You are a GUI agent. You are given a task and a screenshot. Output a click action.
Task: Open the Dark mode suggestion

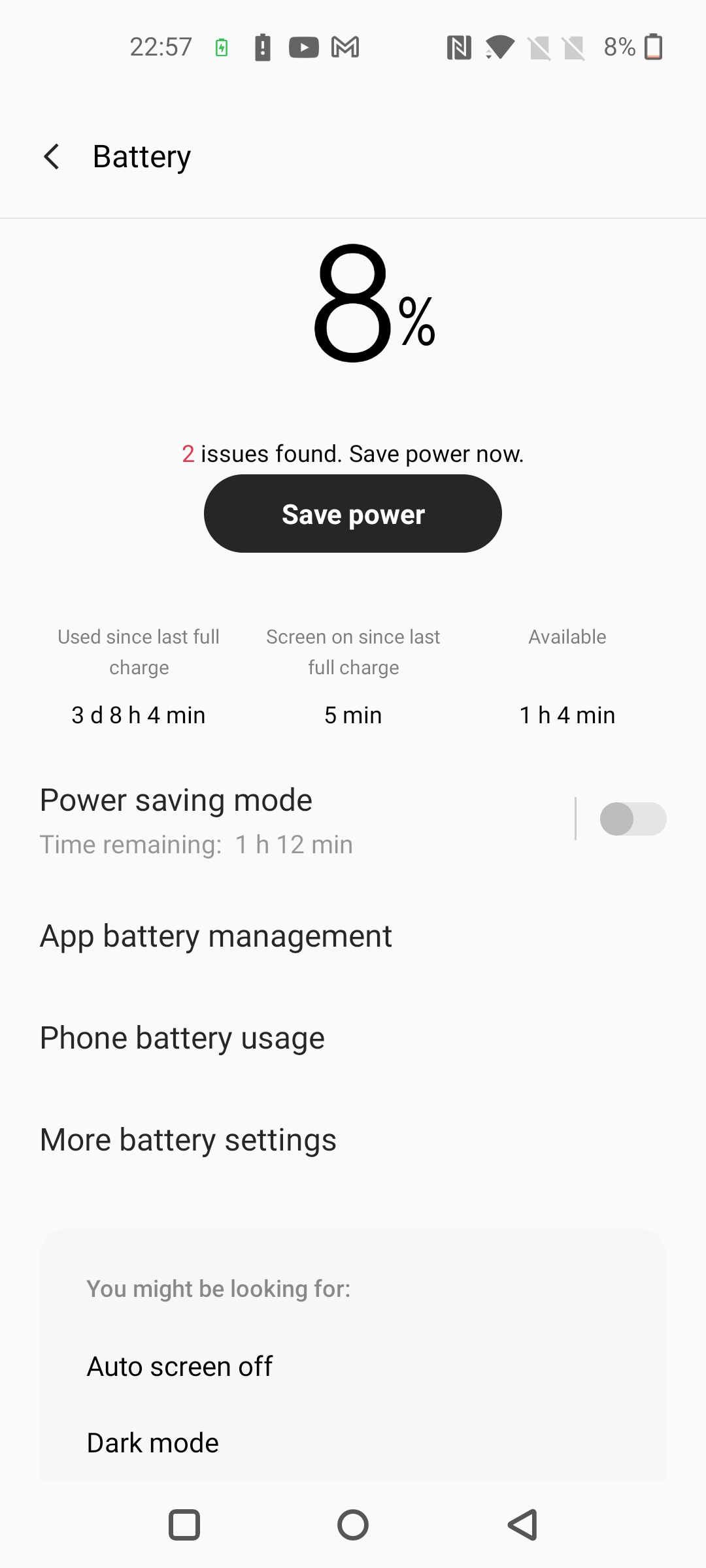[x=353, y=1443]
